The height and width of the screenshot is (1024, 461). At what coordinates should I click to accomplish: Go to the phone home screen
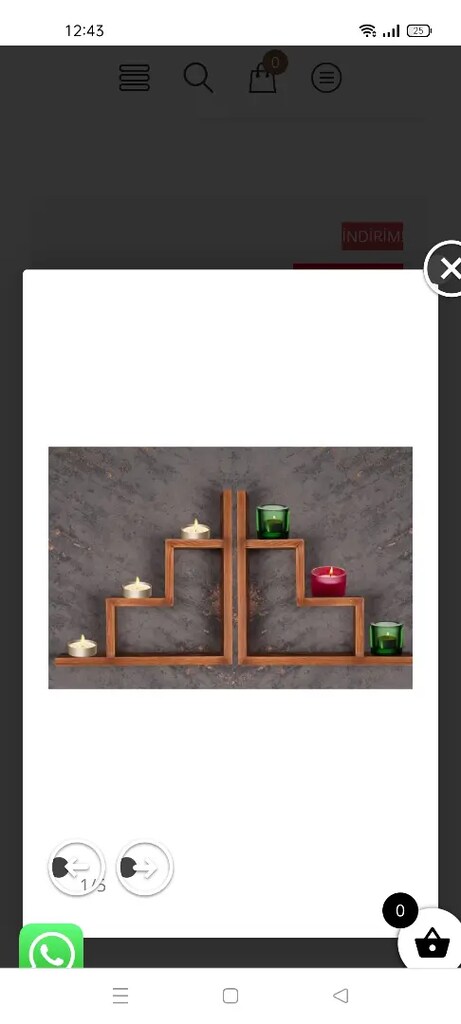230,995
